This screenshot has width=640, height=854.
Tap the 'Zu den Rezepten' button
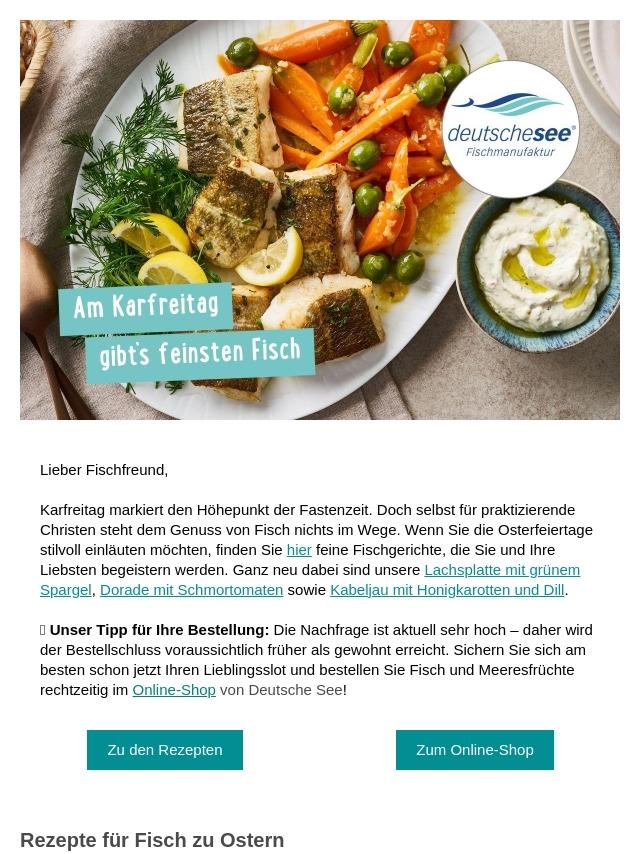click(165, 750)
